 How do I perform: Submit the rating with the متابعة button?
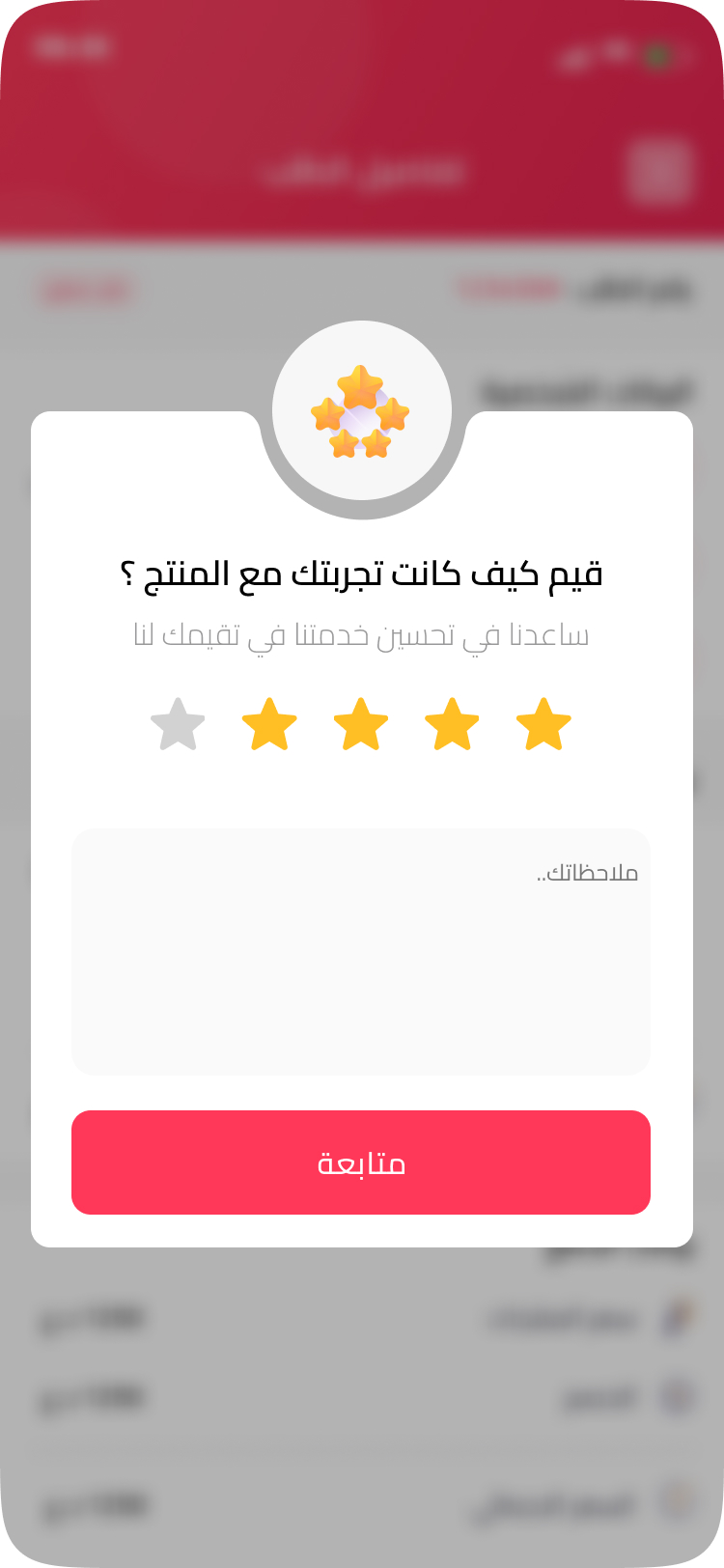pyautogui.click(x=361, y=1162)
